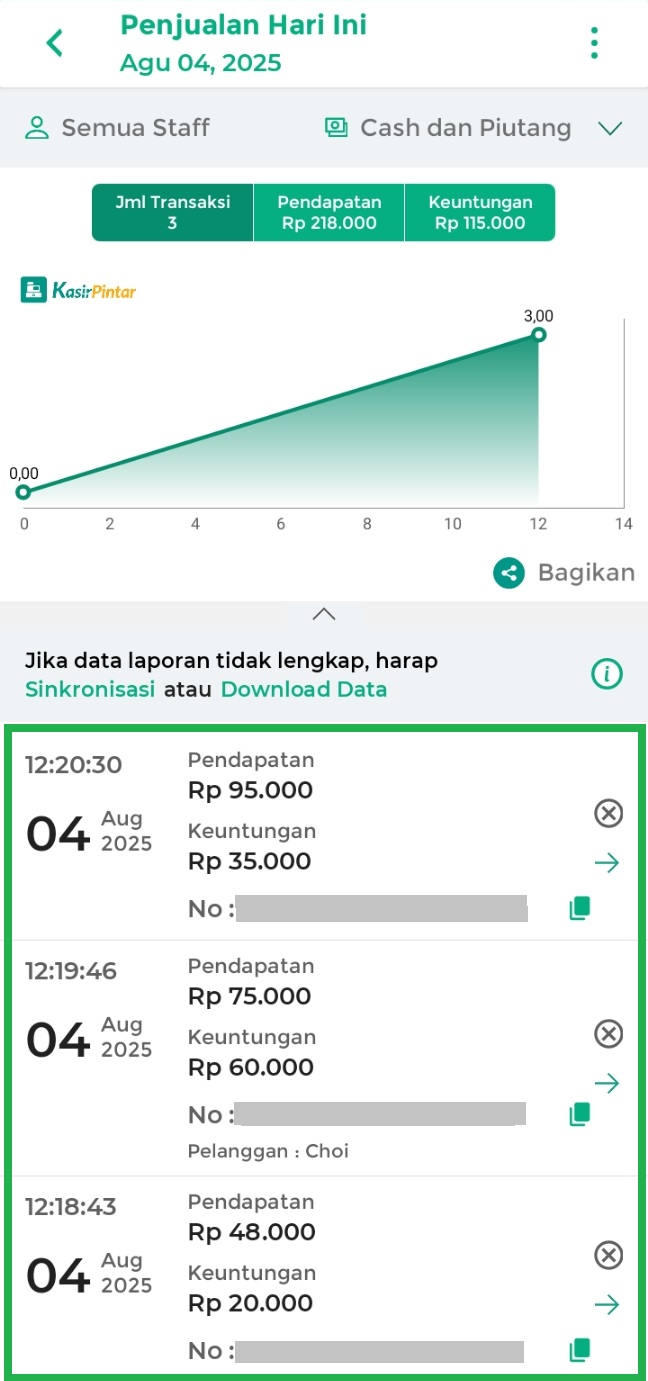
Task: Cancel the 12:18:43 transaction
Action: [608, 1256]
